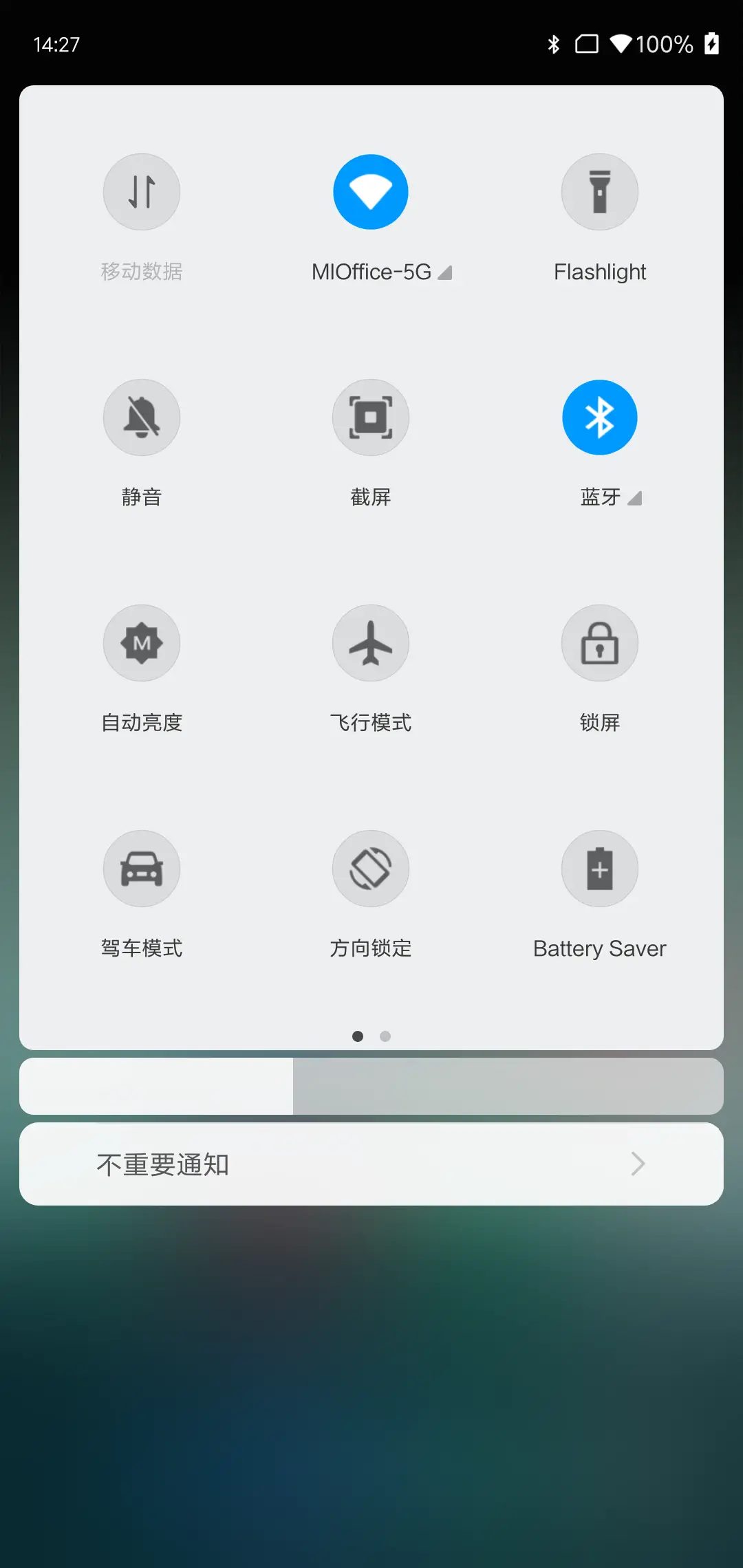743x1568 pixels.
Task: Expand Wi-Fi options via MIOffice-5G arrow
Action: [446, 272]
